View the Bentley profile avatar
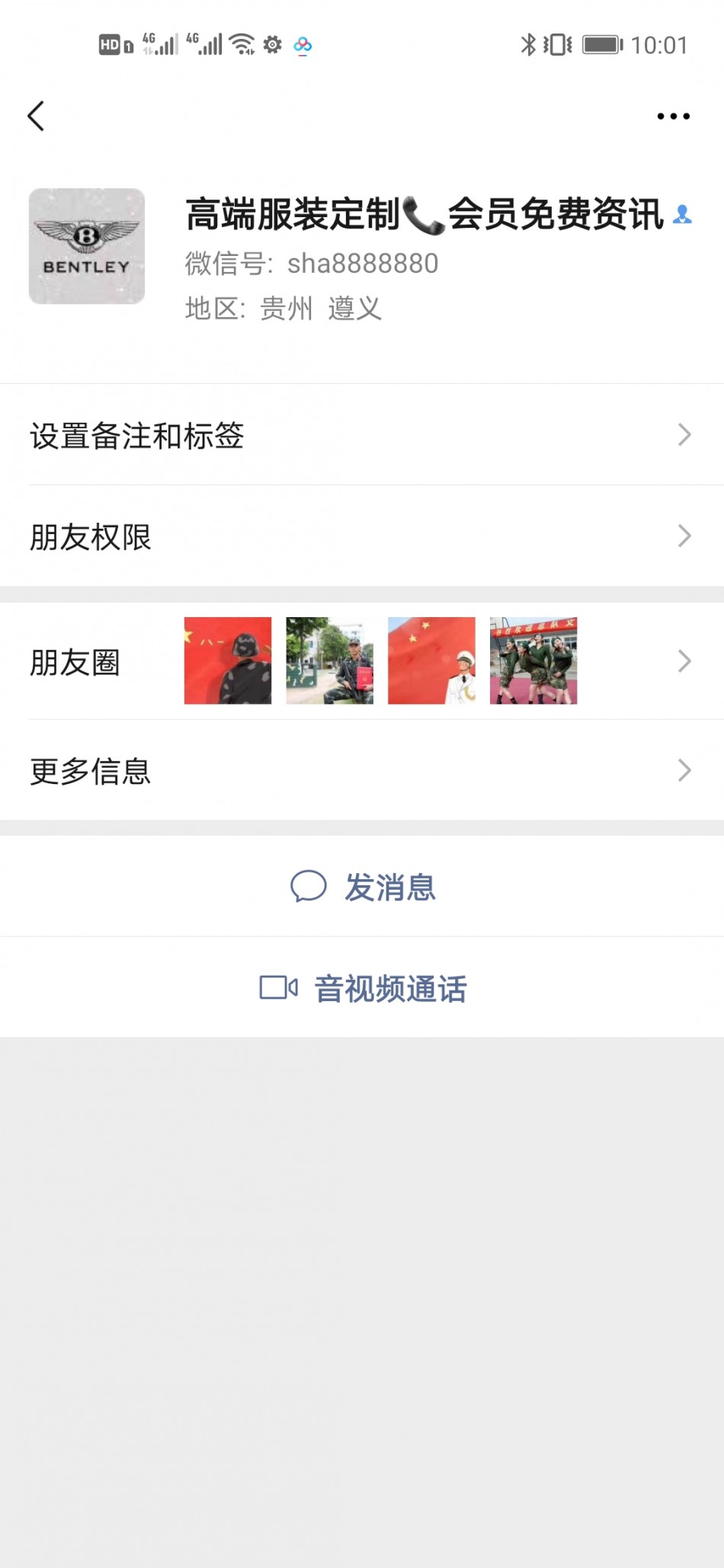The image size is (724, 1568). pyautogui.click(x=87, y=246)
